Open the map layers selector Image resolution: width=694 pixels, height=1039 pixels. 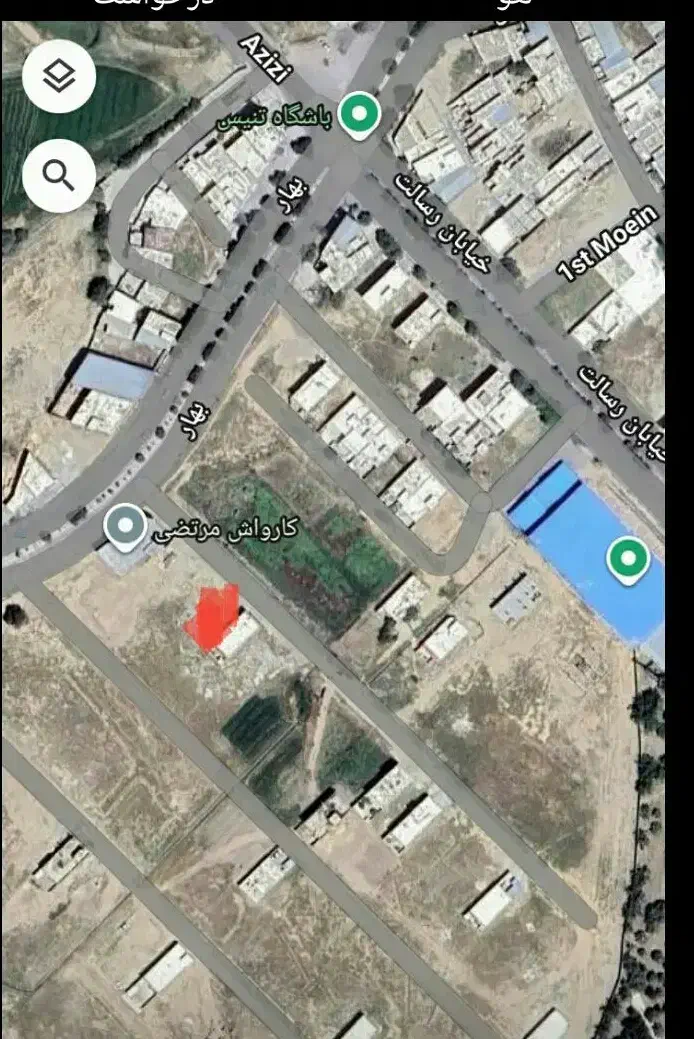coord(59,77)
